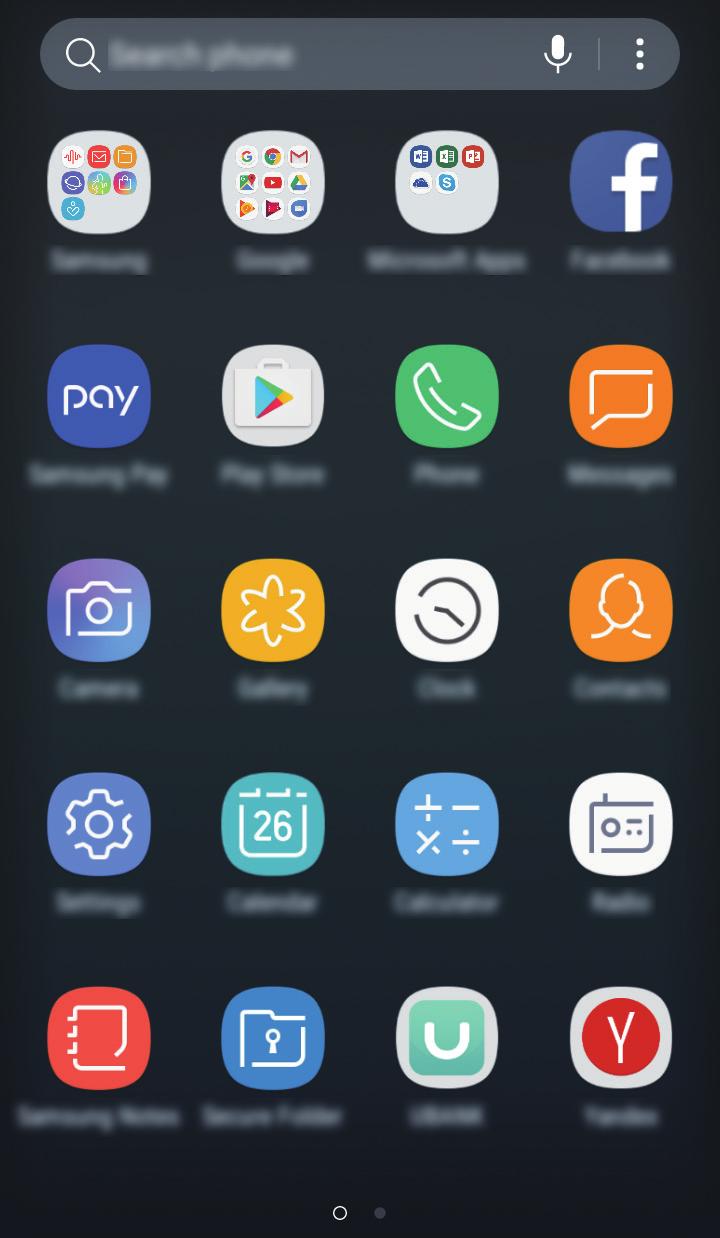Open the Gallery app
Screen dimensions: 720x1238
click(x=273, y=611)
